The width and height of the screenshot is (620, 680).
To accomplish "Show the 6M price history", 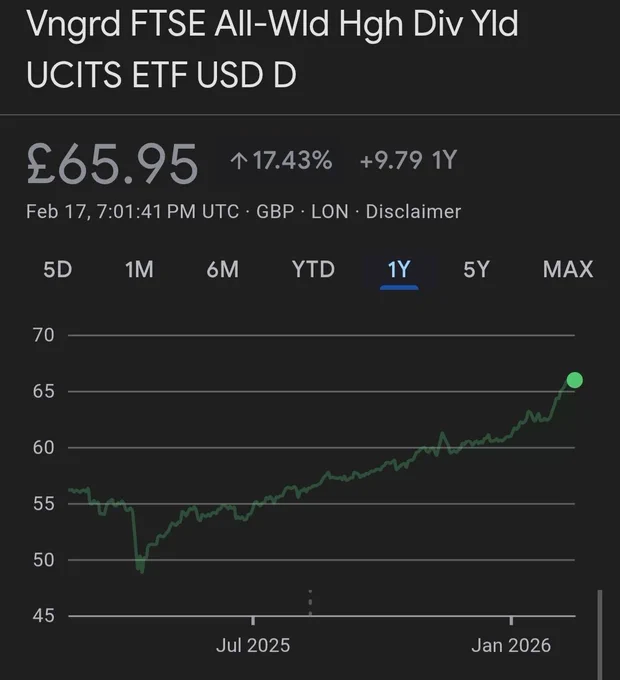I will click(222, 269).
